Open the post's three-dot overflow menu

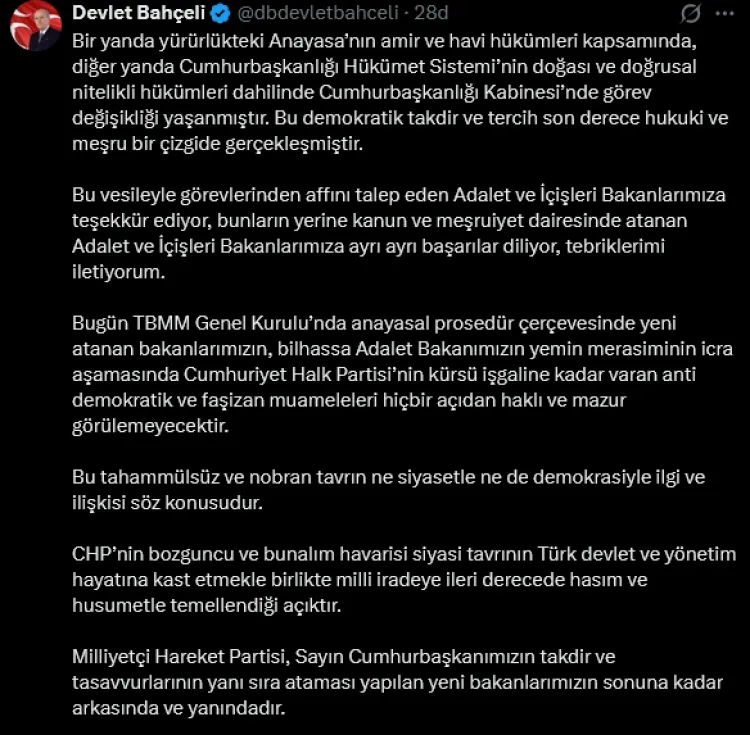pyautogui.click(x=727, y=14)
